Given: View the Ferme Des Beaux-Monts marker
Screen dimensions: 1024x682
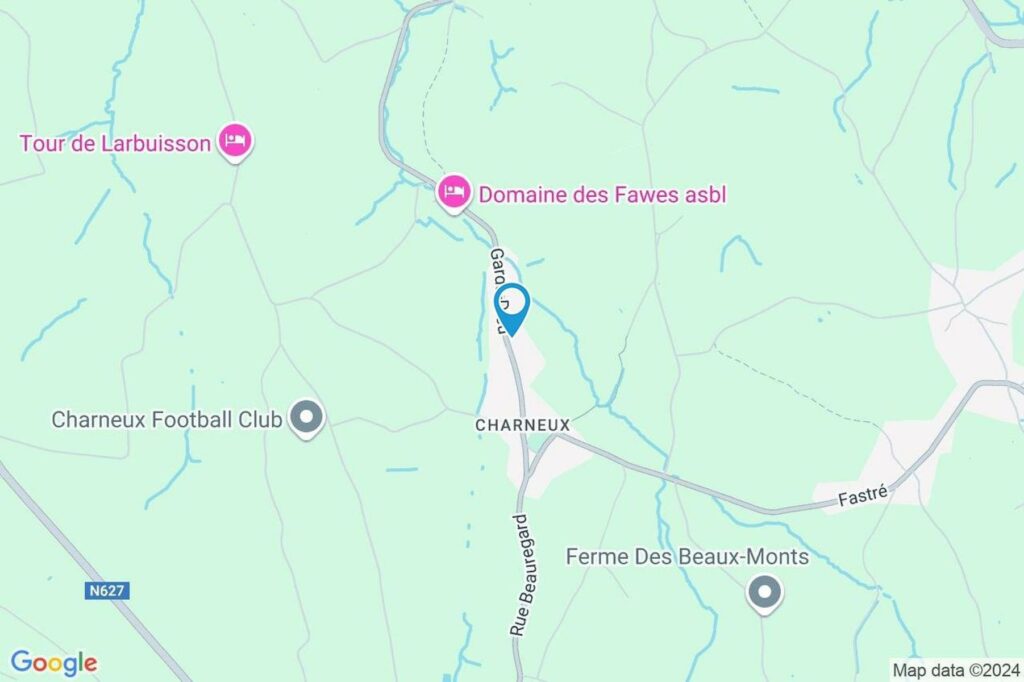Looking at the screenshot, I should (x=766, y=593).
